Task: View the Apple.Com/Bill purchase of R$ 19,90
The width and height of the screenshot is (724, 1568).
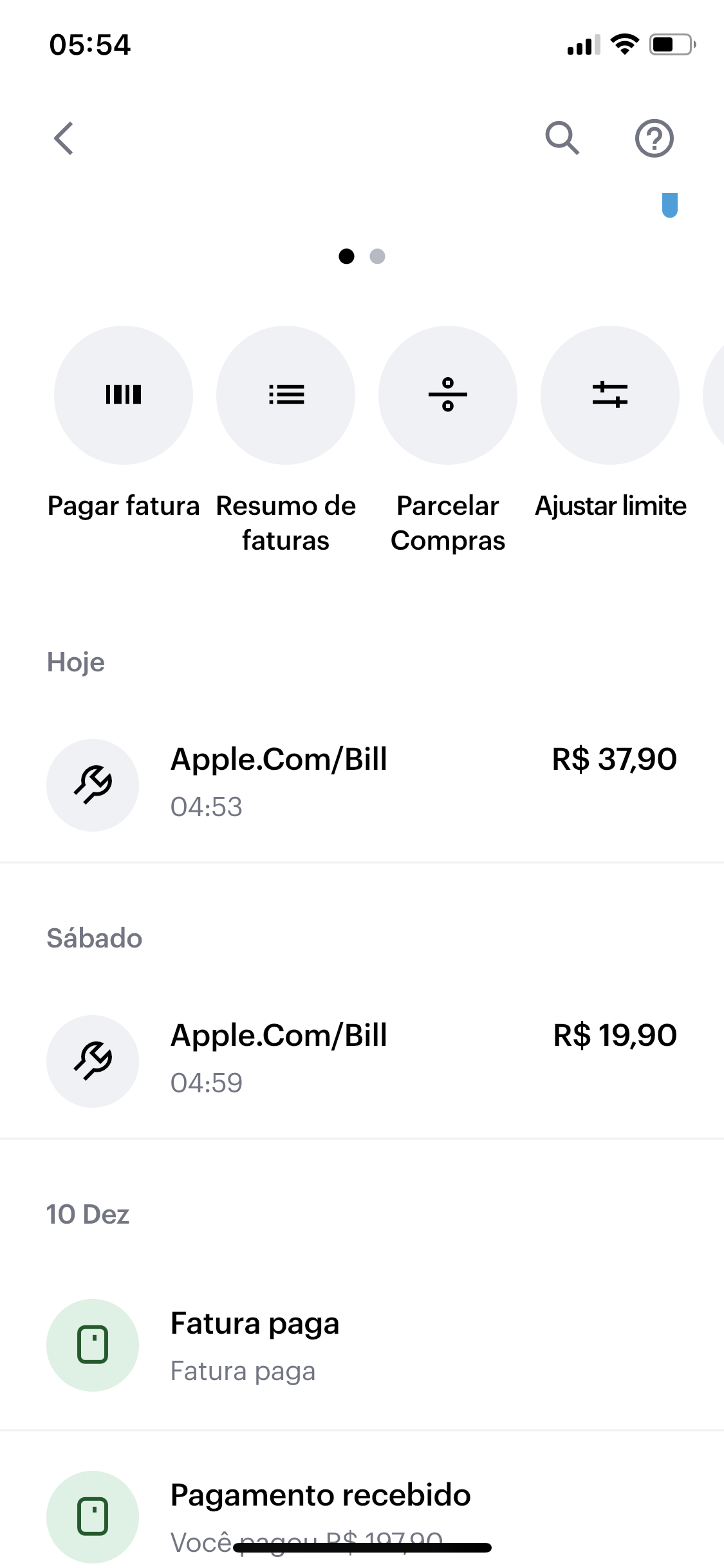Action: (x=362, y=1060)
